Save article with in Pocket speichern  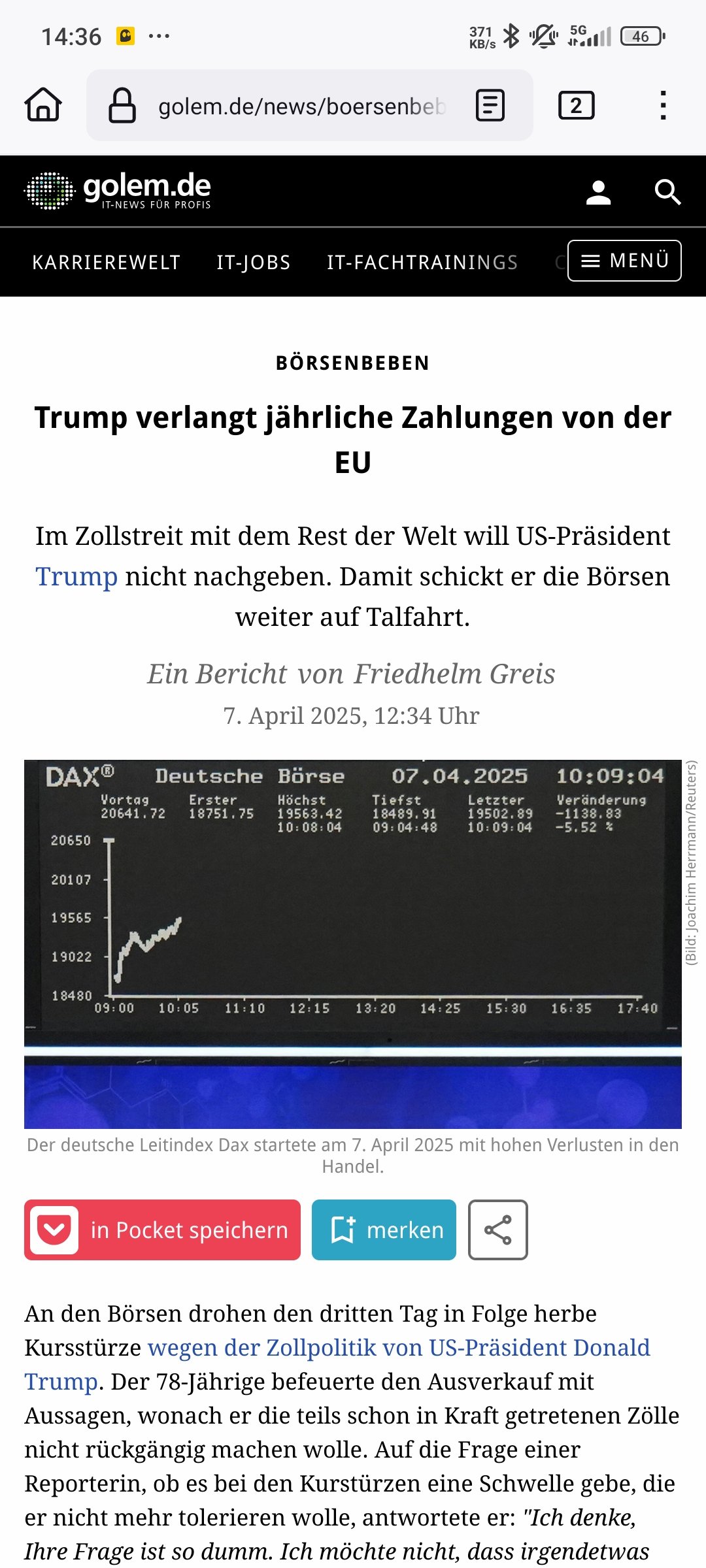(162, 1230)
